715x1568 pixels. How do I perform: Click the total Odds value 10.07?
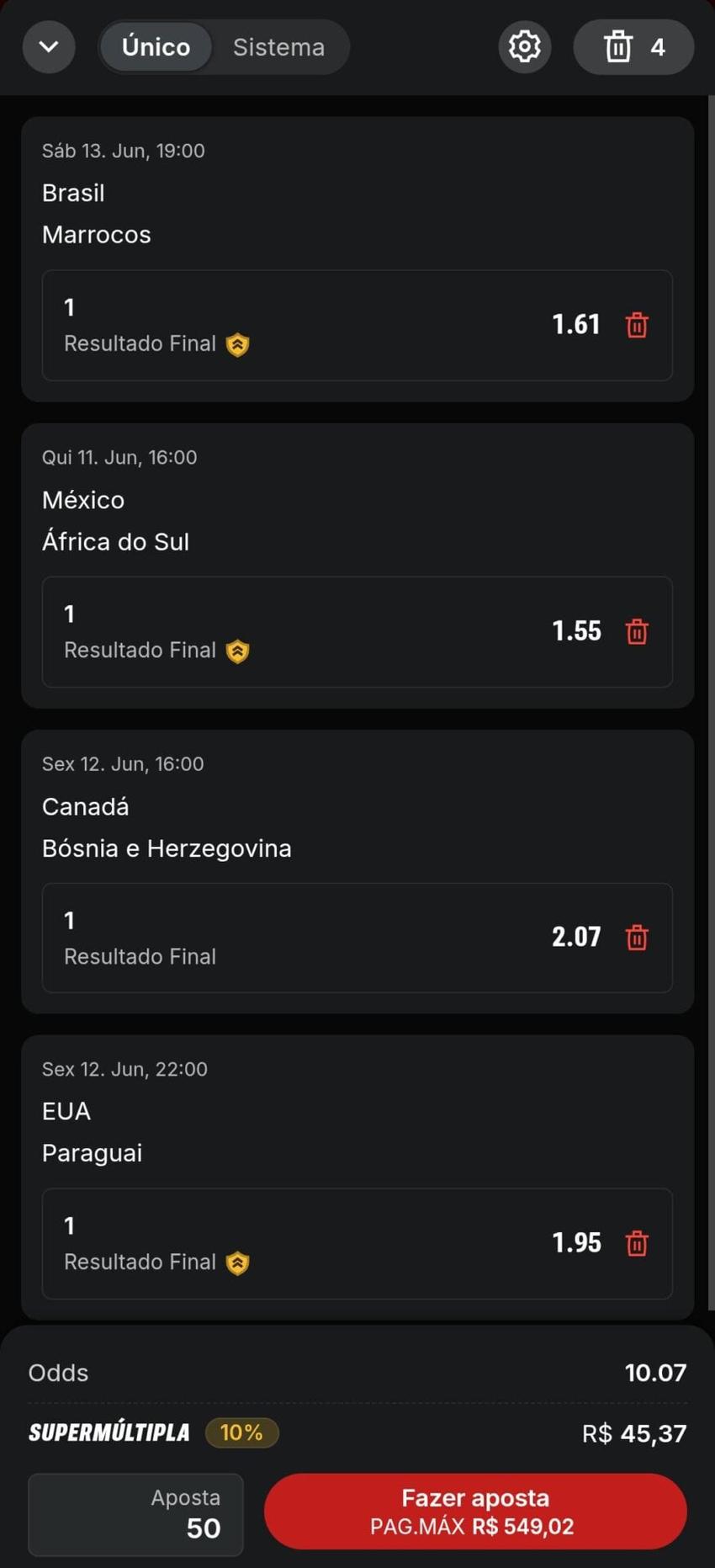point(655,1372)
